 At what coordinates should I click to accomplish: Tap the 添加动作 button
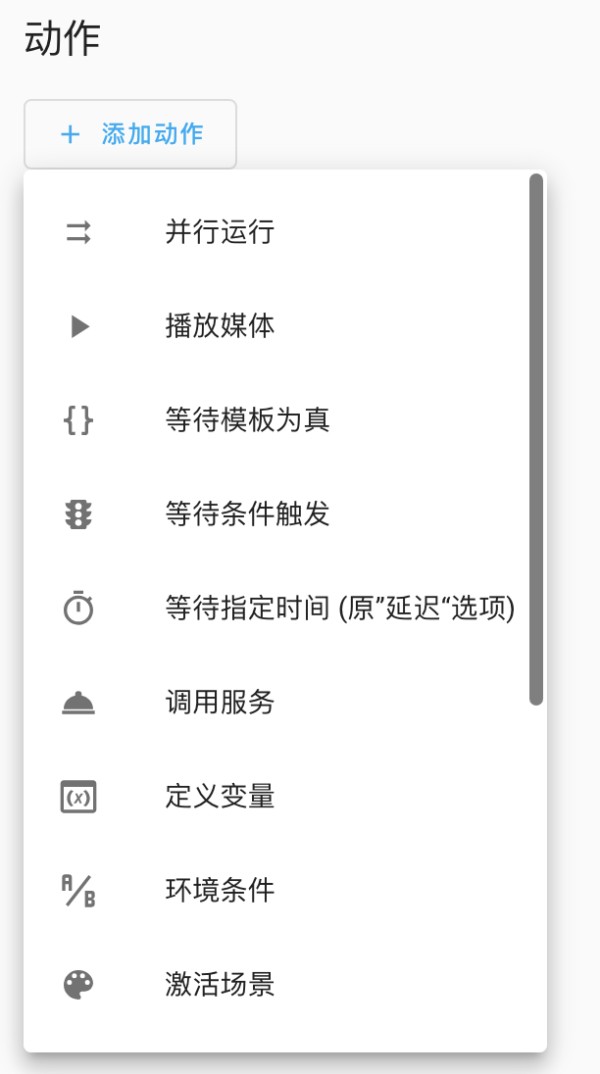(130, 134)
